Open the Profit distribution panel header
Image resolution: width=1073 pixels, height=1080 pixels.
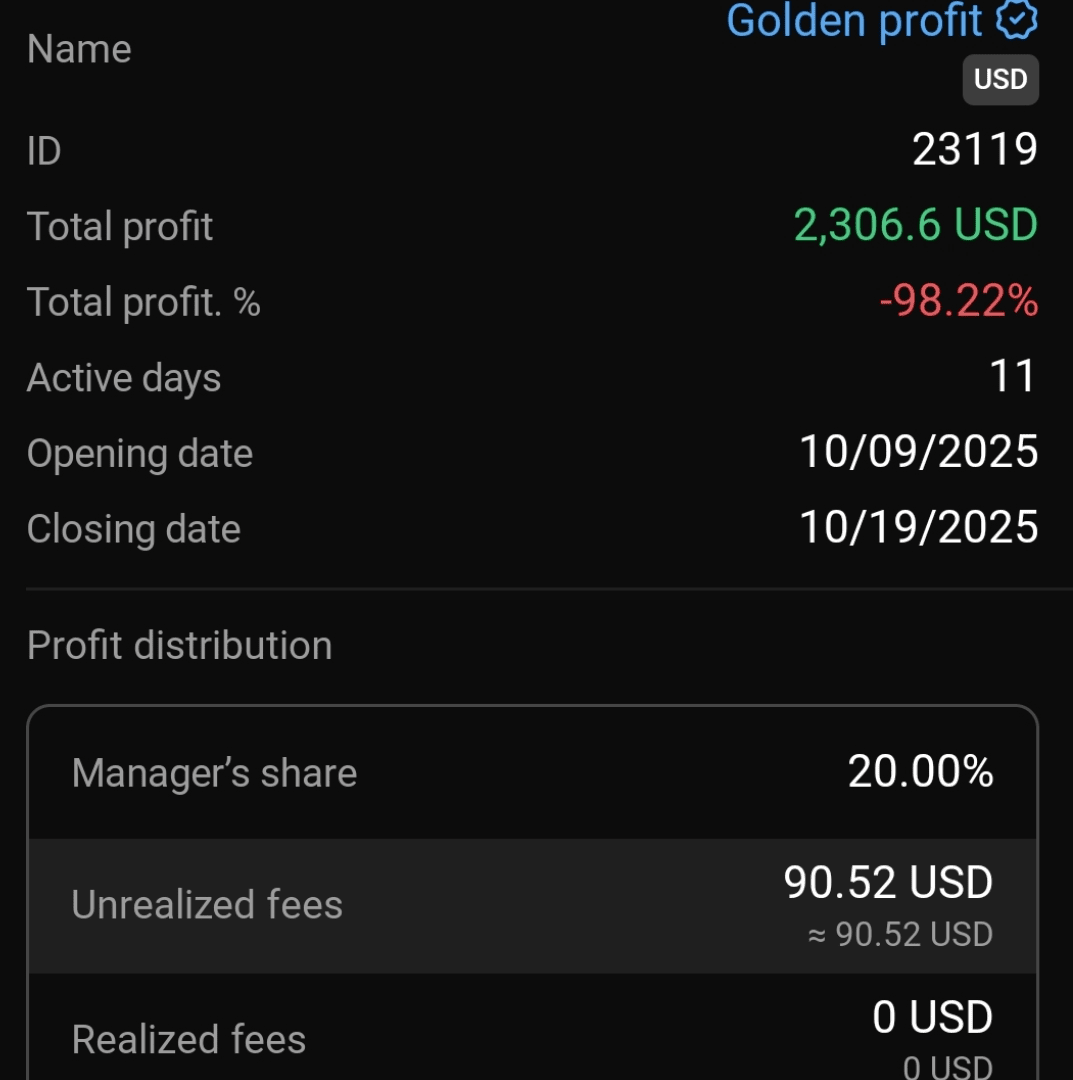pyautogui.click(x=179, y=645)
